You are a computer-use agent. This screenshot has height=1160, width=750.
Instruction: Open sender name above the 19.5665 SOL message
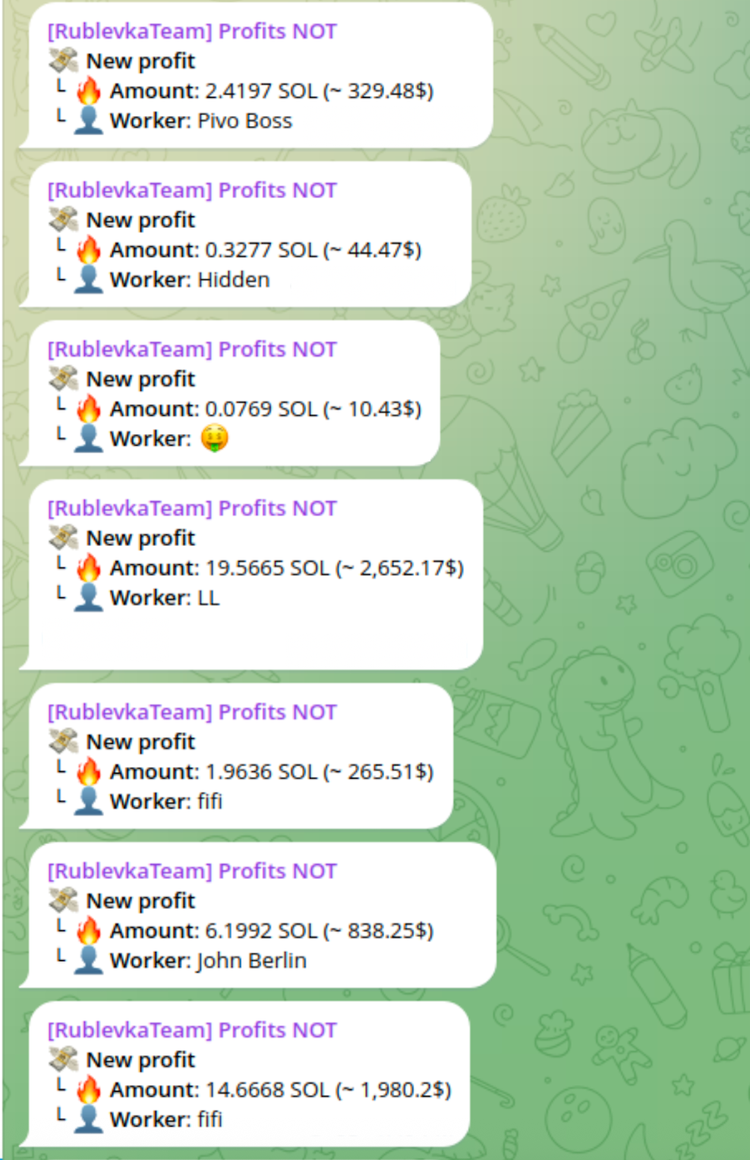[x=192, y=508]
